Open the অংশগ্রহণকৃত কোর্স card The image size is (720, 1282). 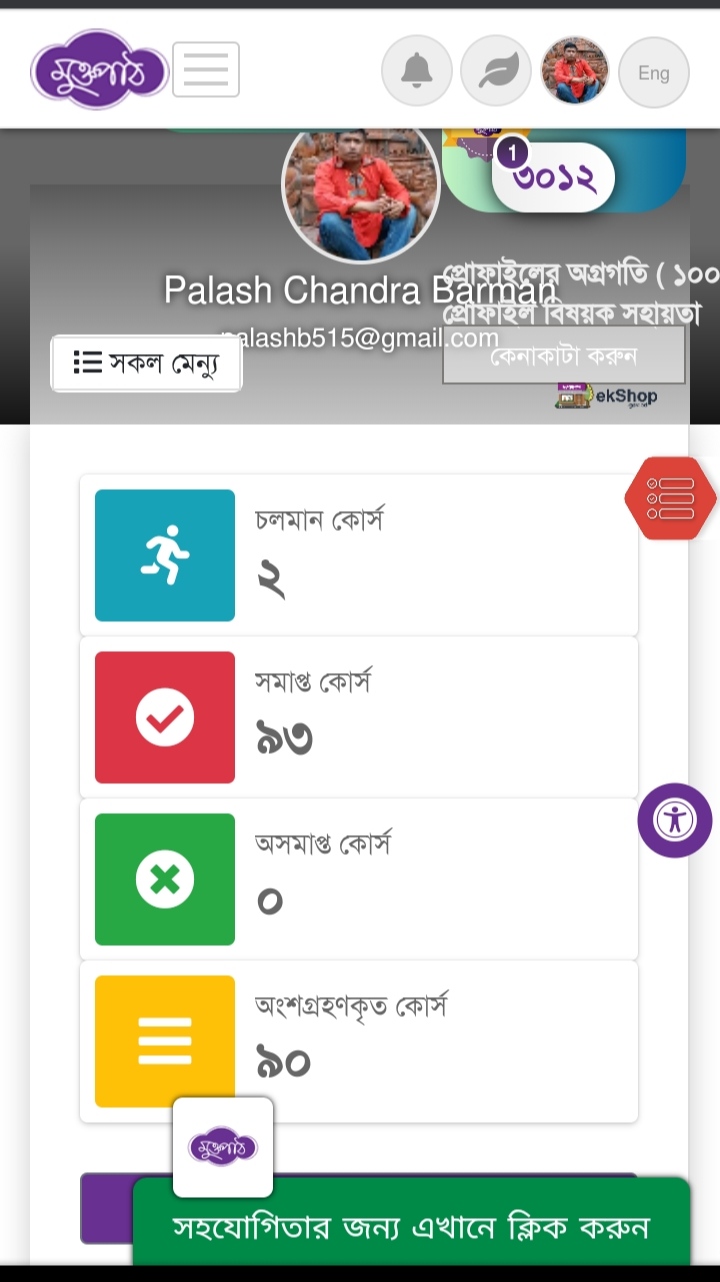[x=359, y=1041]
